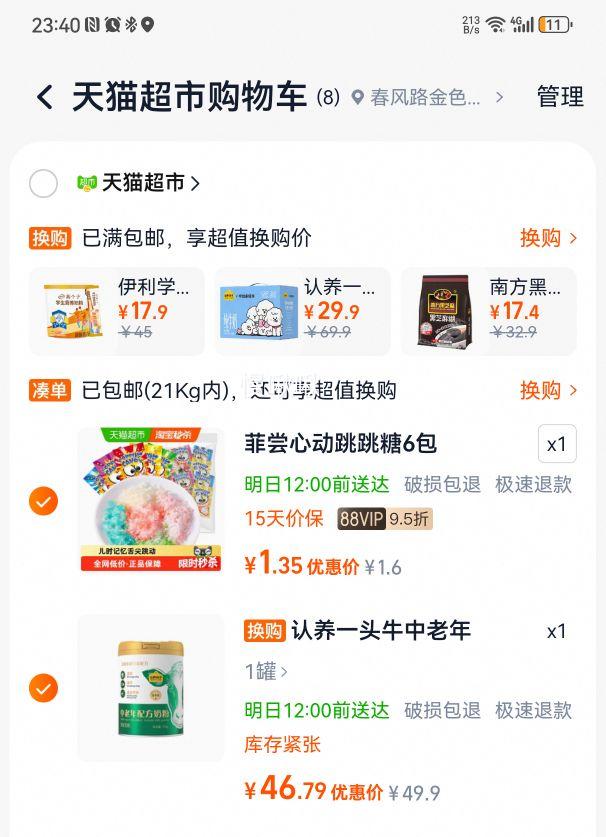
Task: Go back from the shopping cart
Action: click(44, 97)
